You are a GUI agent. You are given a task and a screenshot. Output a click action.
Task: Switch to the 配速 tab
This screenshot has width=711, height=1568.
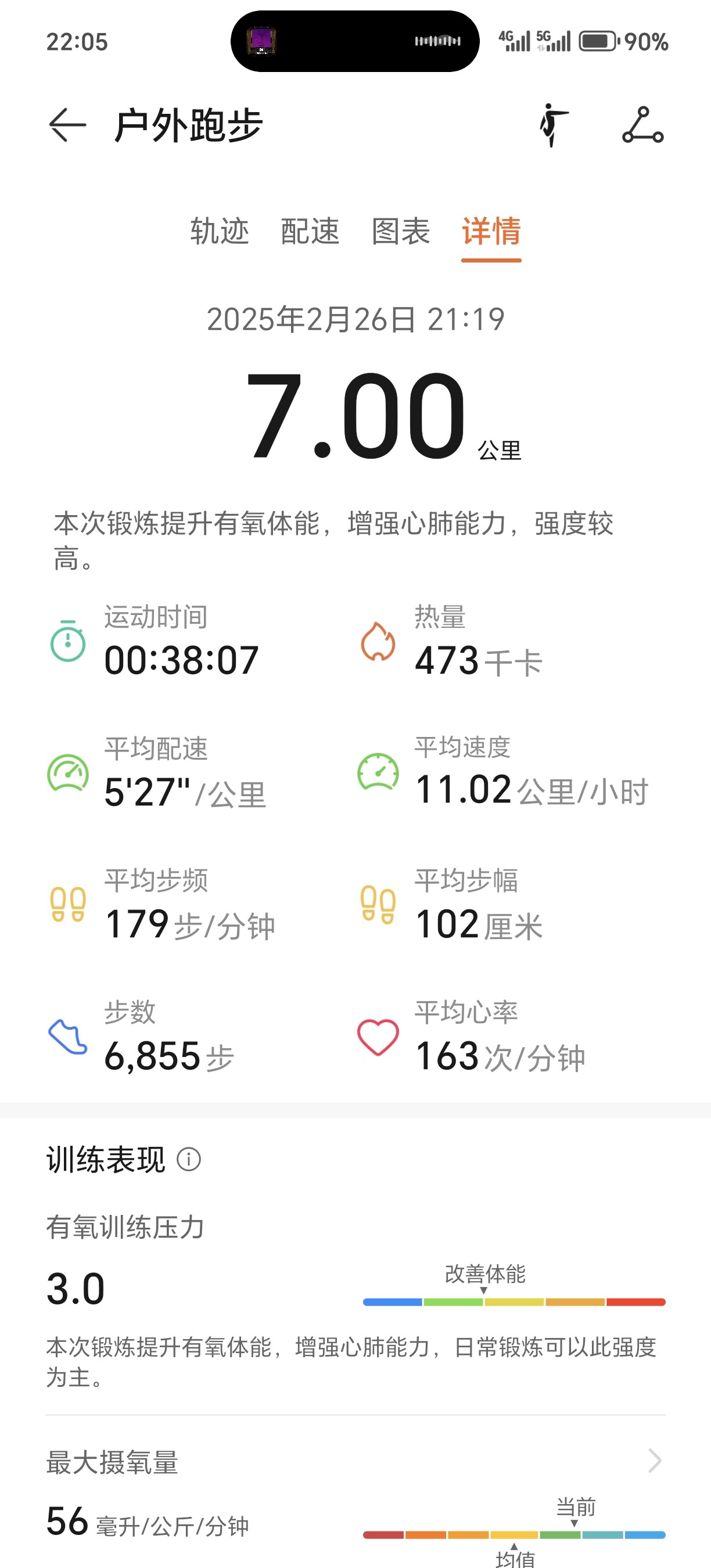point(310,231)
